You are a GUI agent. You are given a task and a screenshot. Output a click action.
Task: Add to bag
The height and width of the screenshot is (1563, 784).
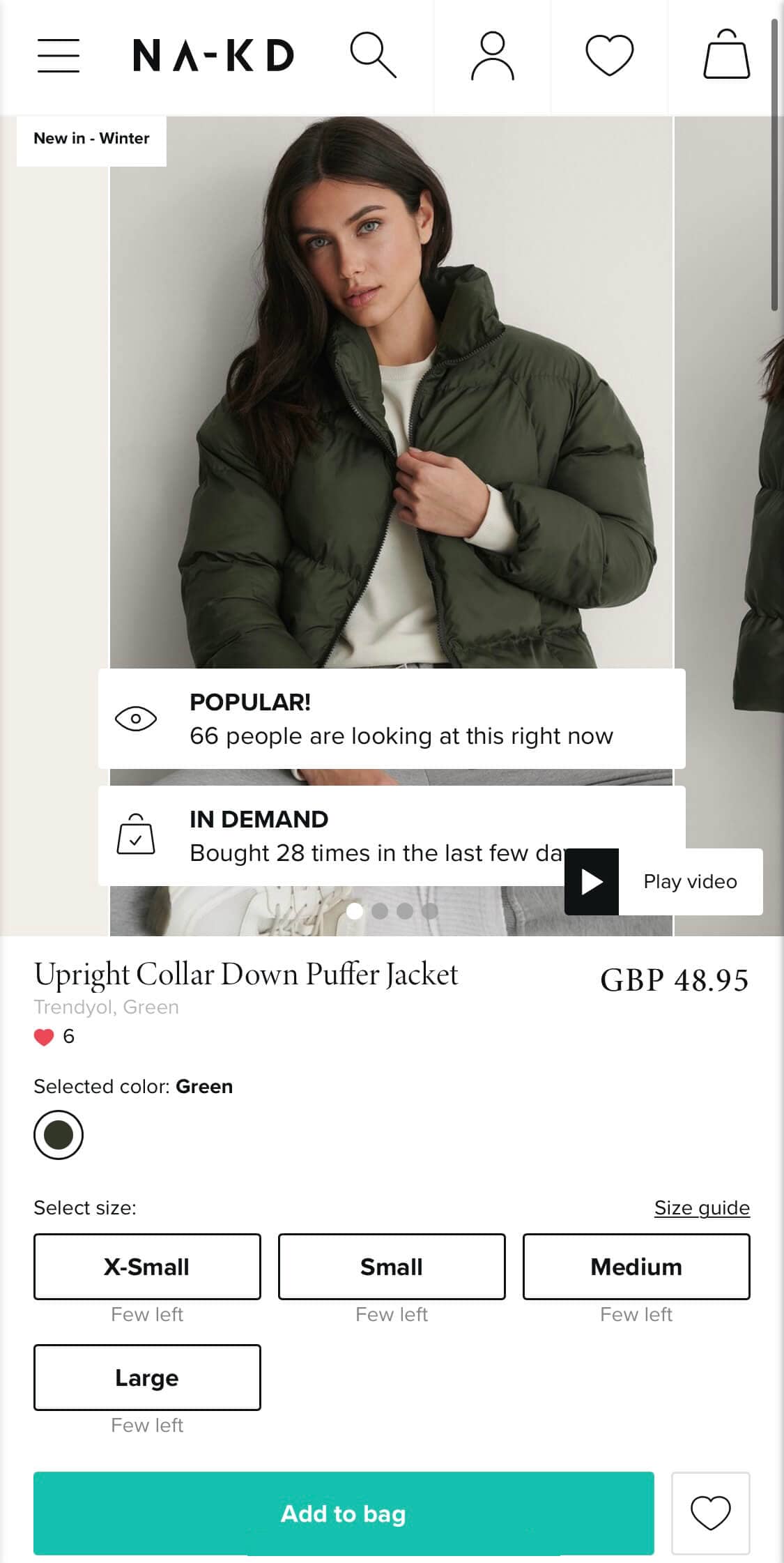(x=344, y=1514)
